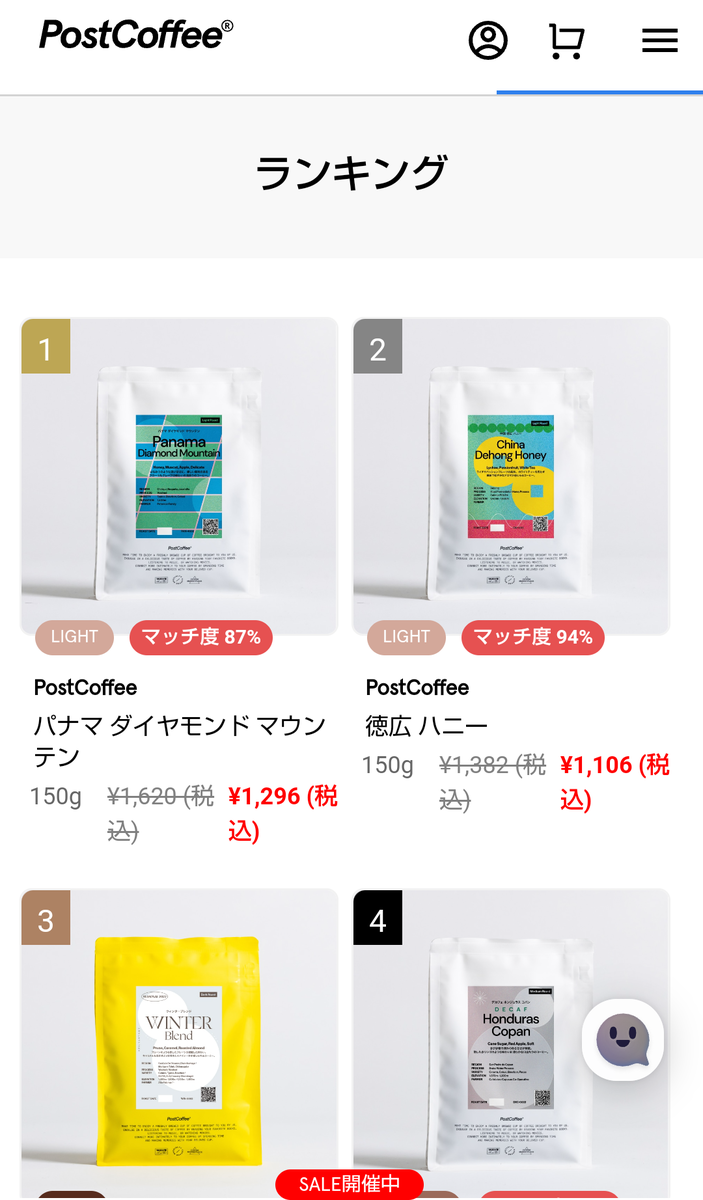The width and height of the screenshot is (703, 1200).
Task: Open the account profile icon
Action: [488, 41]
